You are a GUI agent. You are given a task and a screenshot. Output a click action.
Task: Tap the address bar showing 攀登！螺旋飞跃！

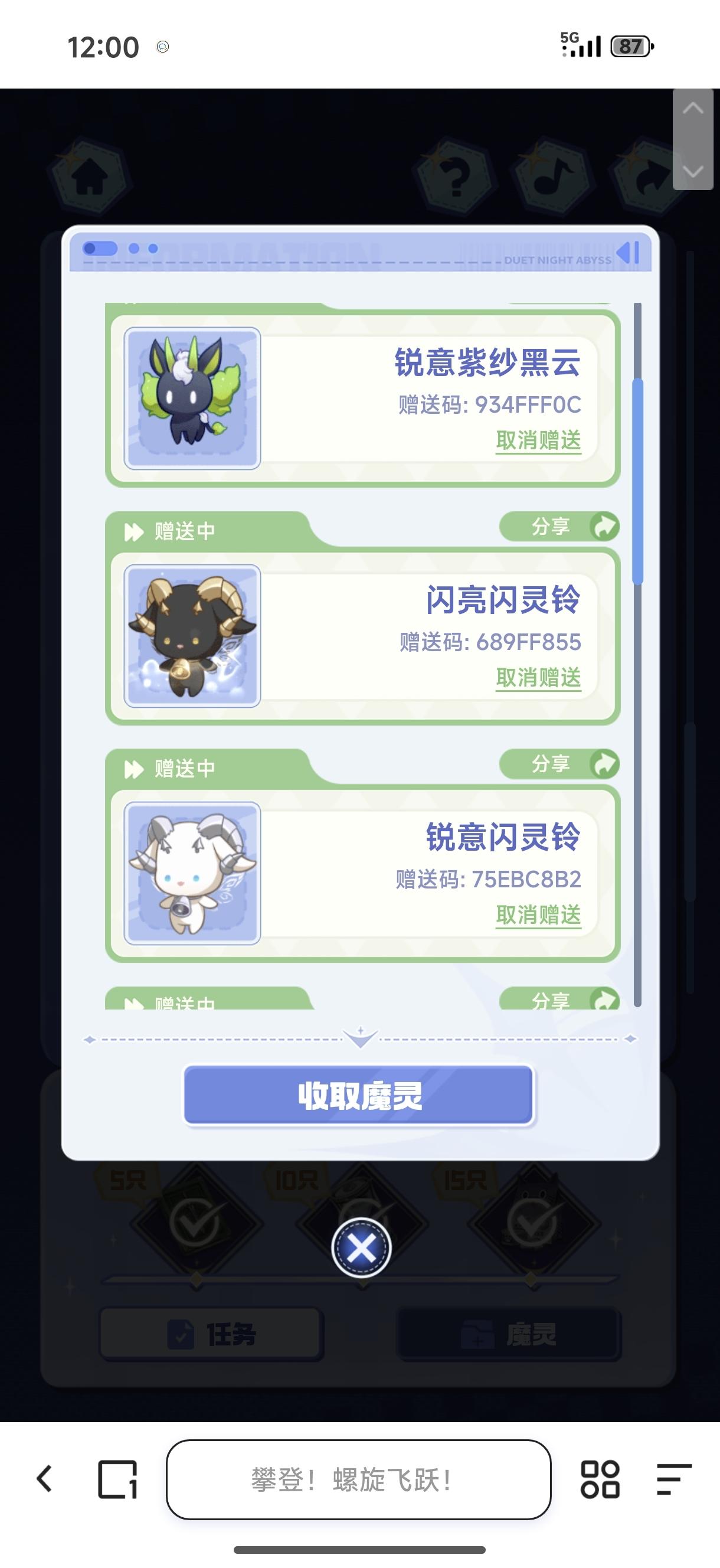point(358,1479)
